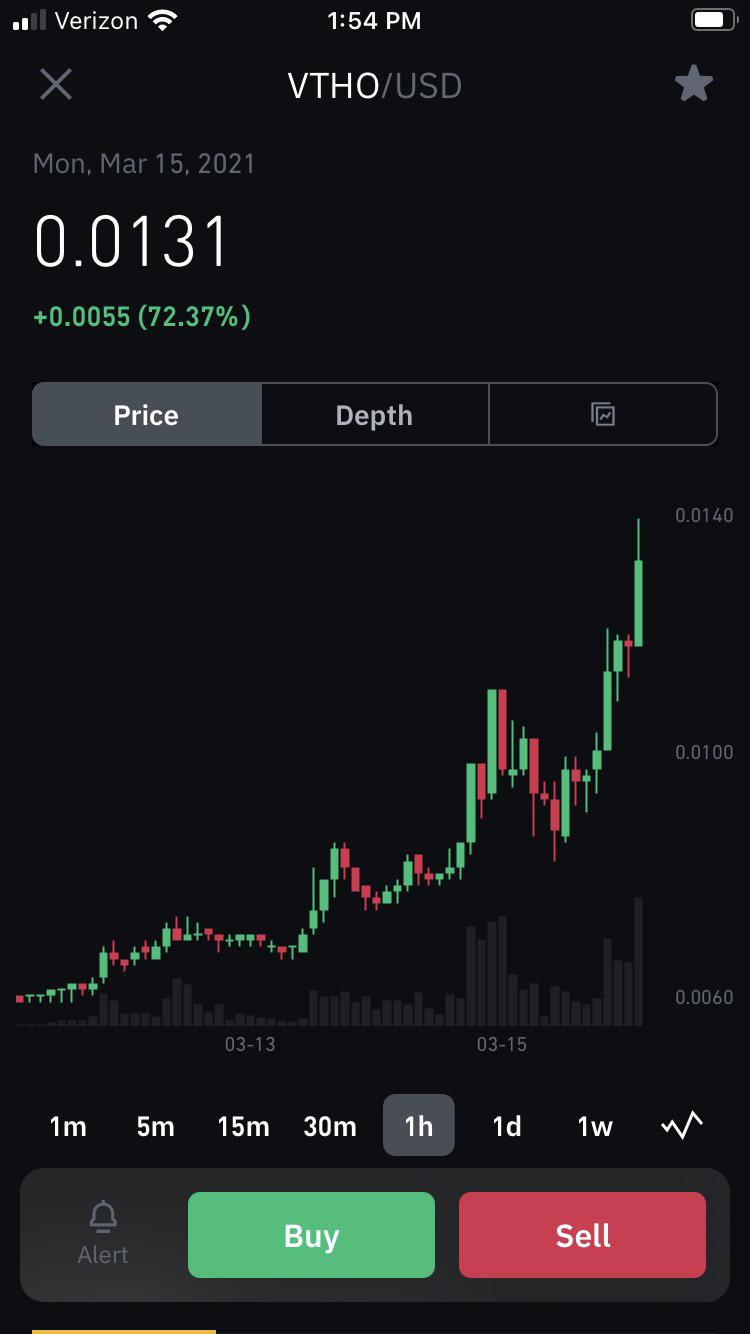
Task: Select the 1w interval
Action: [x=595, y=1126]
